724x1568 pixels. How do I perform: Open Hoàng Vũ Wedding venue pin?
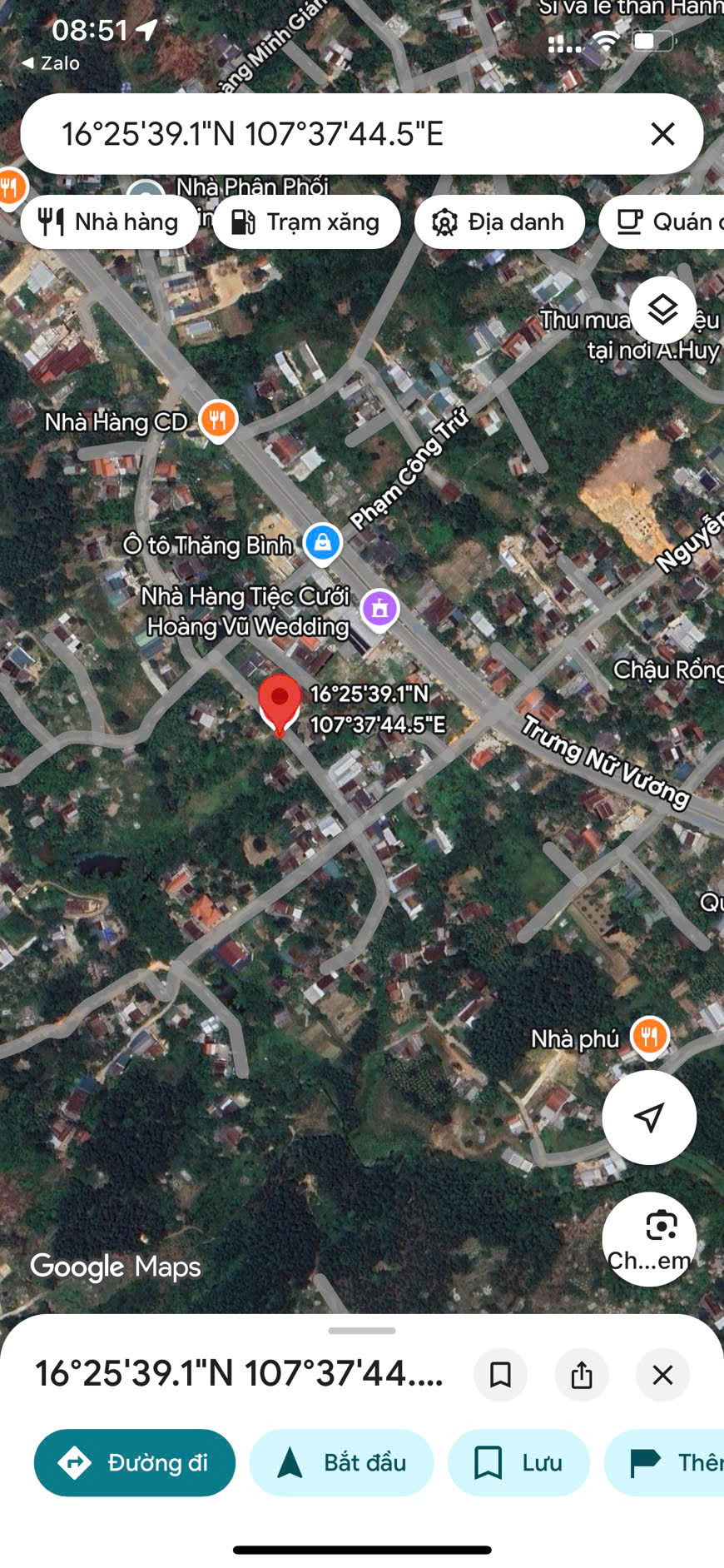coord(379,609)
